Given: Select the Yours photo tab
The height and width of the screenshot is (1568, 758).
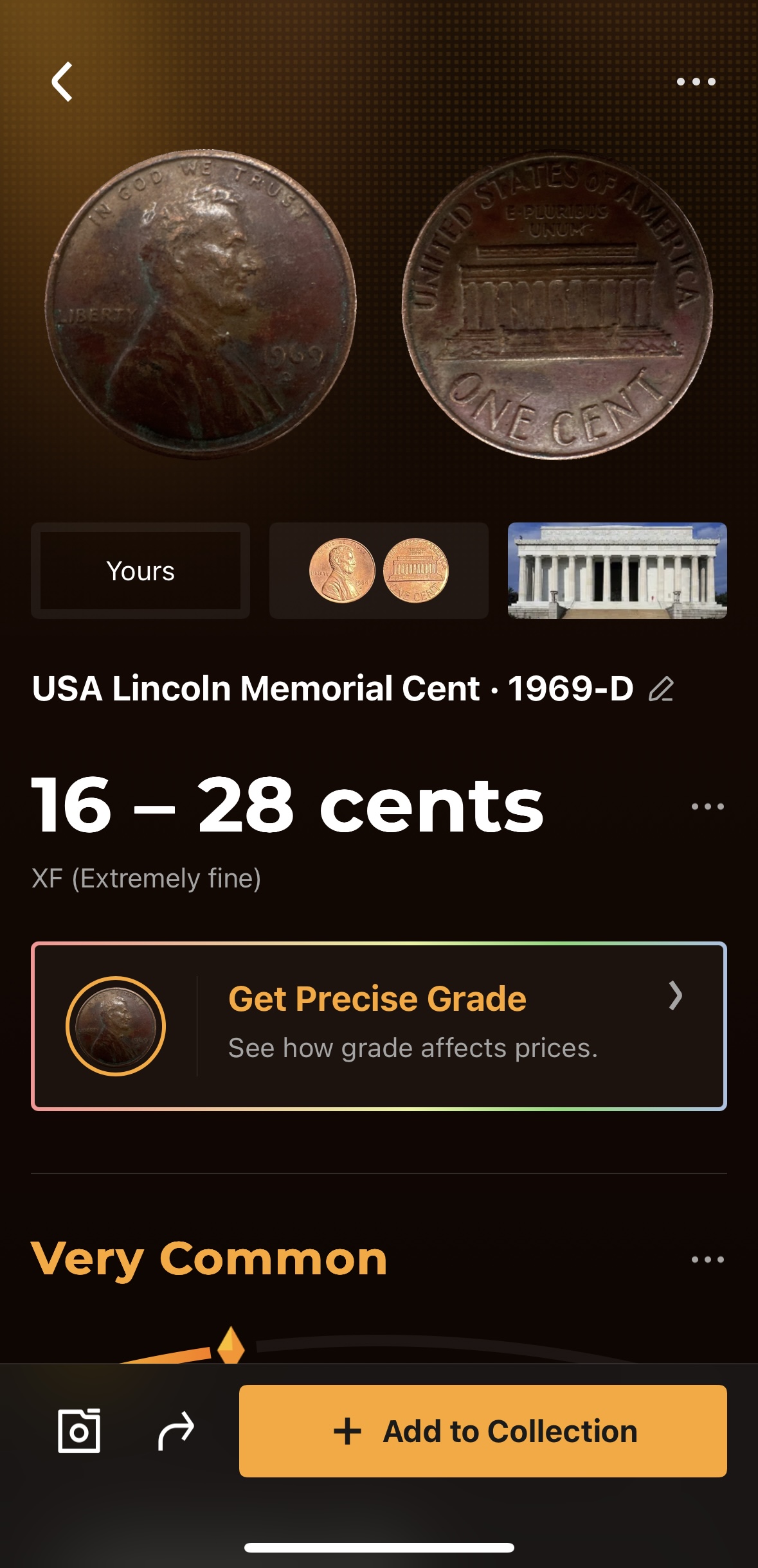Looking at the screenshot, I should click(x=140, y=571).
